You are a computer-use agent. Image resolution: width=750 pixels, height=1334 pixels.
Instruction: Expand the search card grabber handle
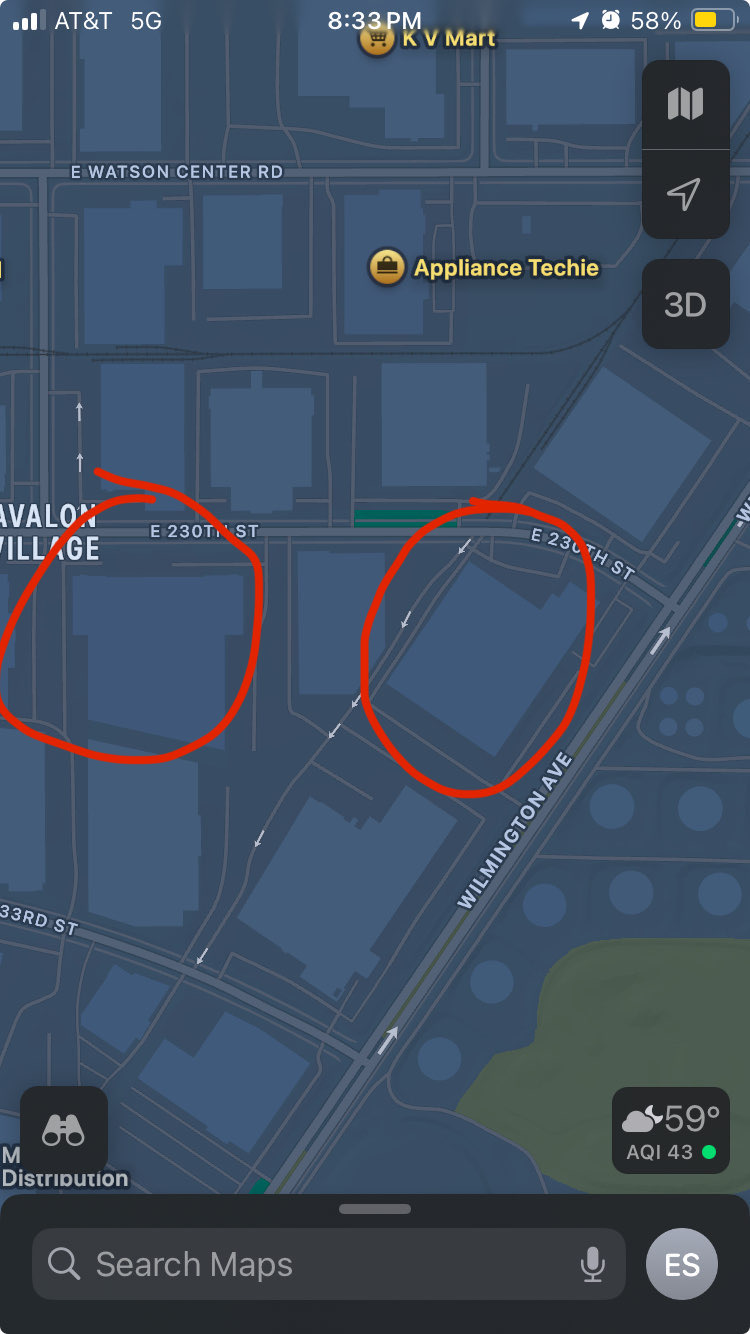pos(375,1209)
